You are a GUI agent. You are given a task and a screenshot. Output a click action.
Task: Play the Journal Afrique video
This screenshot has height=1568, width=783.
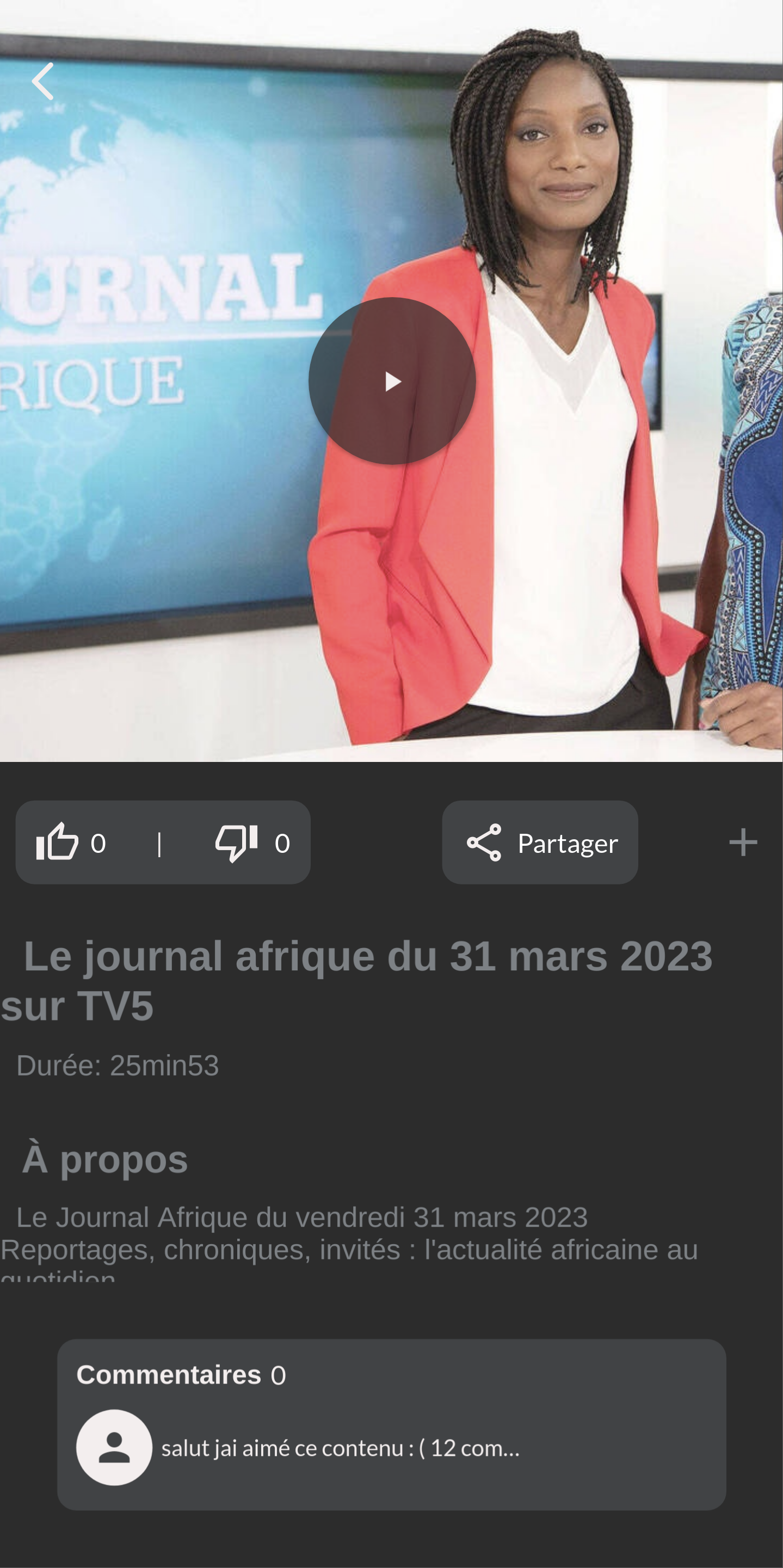click(x=392, y=381)
